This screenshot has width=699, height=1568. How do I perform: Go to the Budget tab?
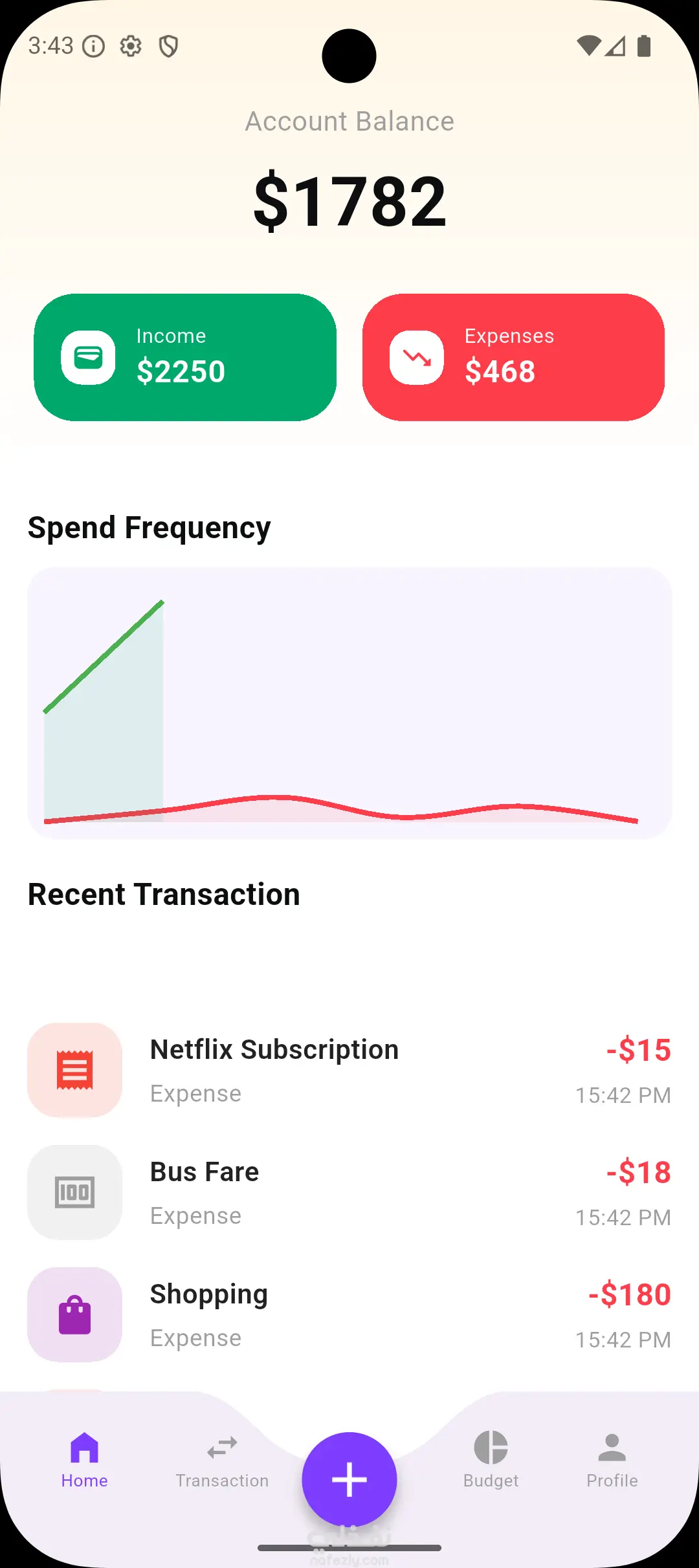pyautogui.click(x=491, y=1461)
